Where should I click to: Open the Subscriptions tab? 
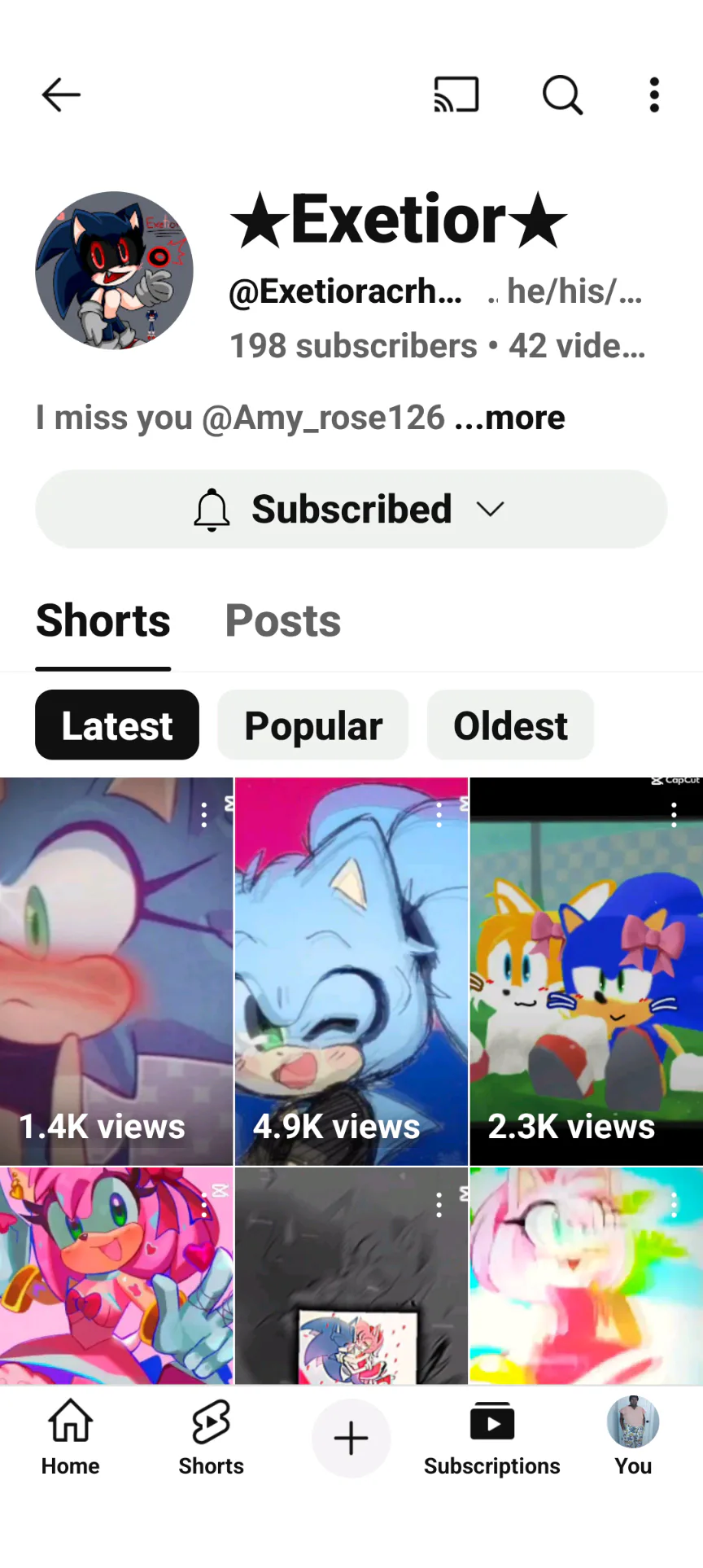(x=491, y=1439)
